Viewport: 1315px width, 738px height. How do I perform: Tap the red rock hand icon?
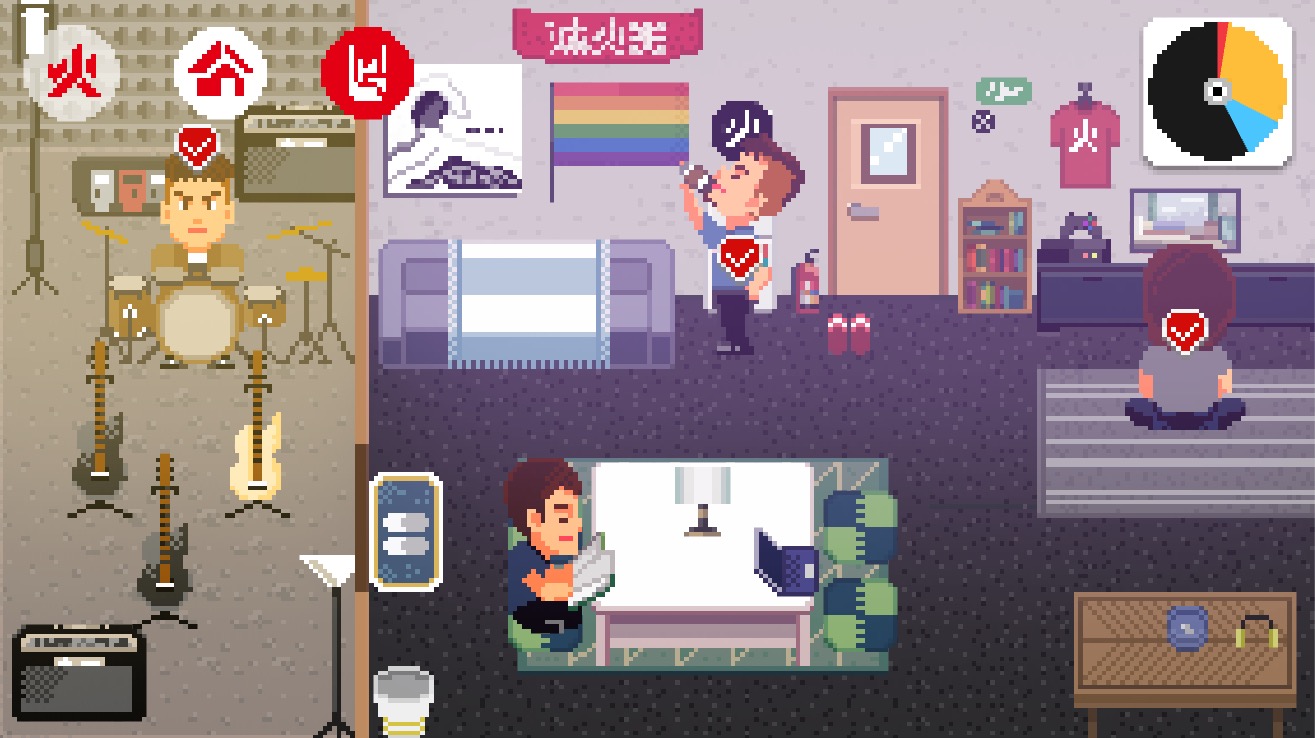pos(367,72)
